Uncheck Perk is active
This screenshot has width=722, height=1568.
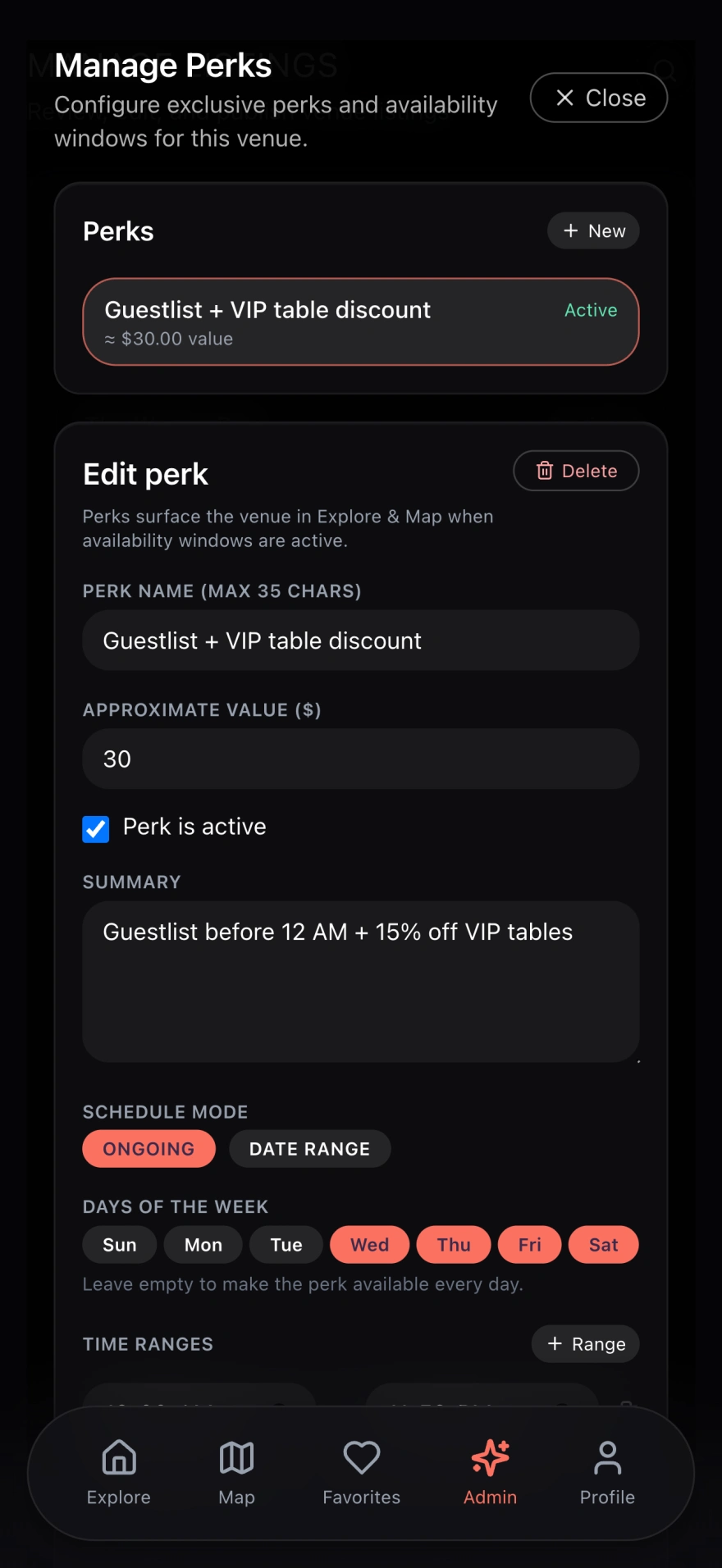(x=96, y=829)
